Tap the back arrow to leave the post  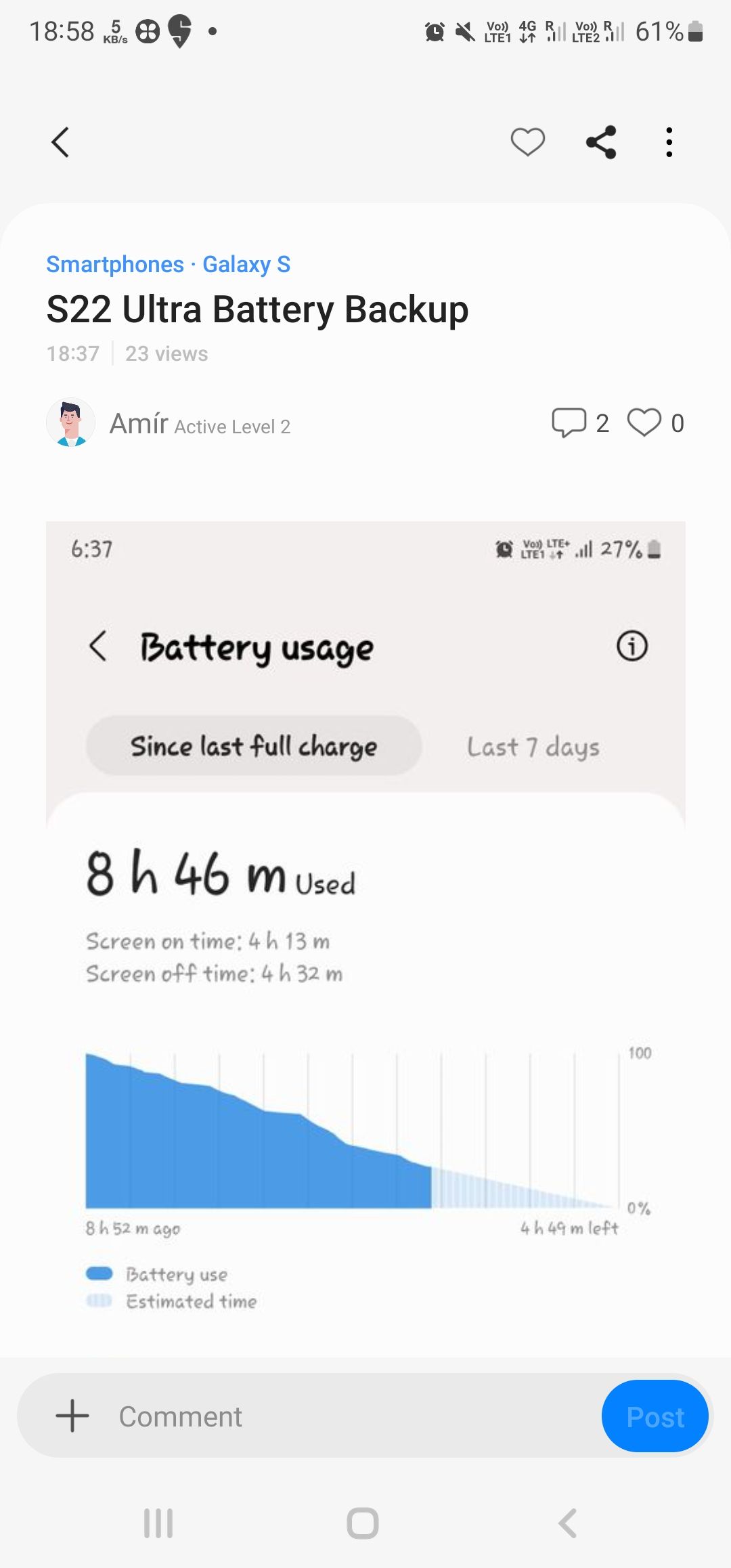pyautogui.click(x=61, y=142)
